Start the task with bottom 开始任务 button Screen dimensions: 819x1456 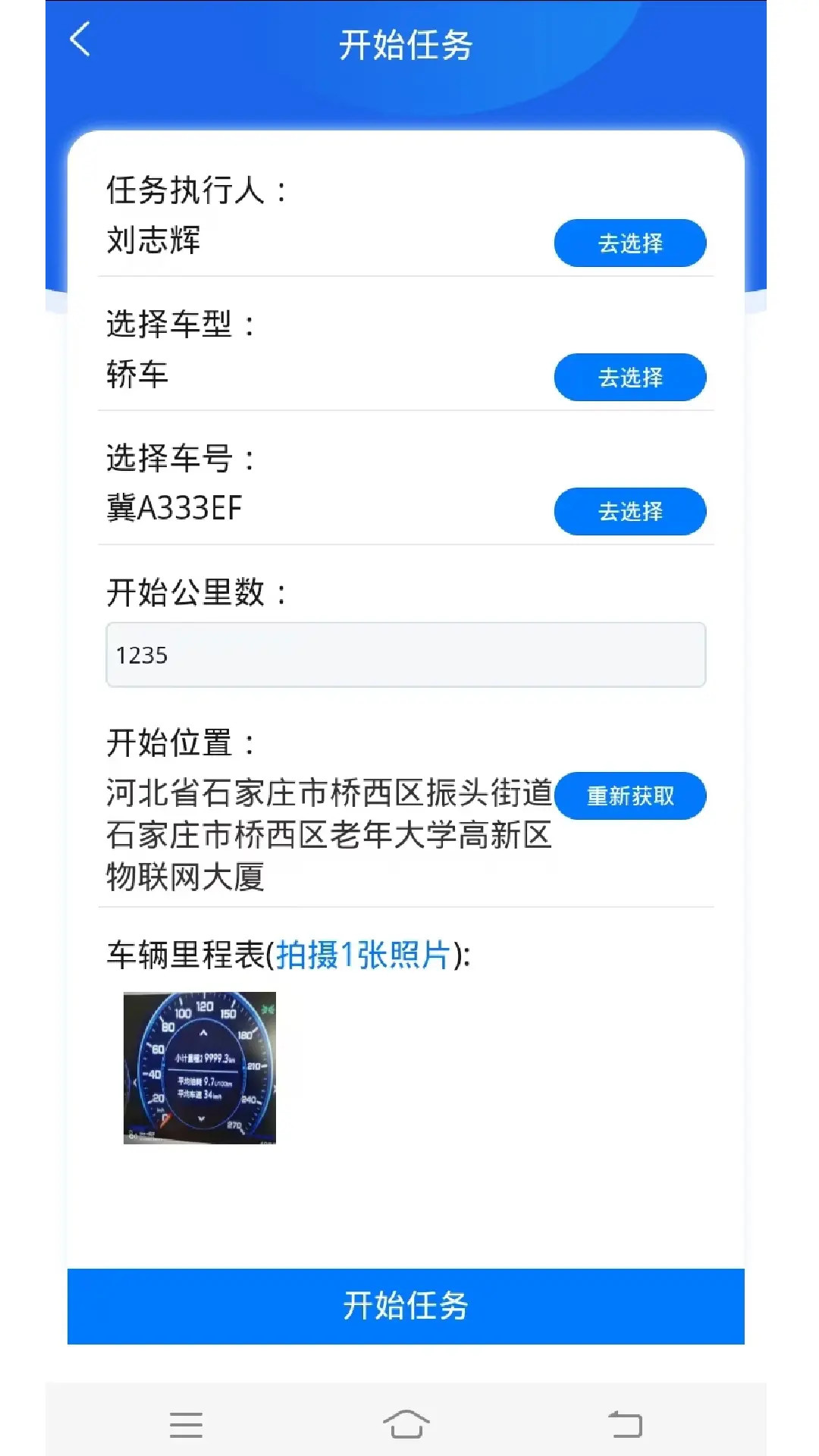(x=409, y=1306)
